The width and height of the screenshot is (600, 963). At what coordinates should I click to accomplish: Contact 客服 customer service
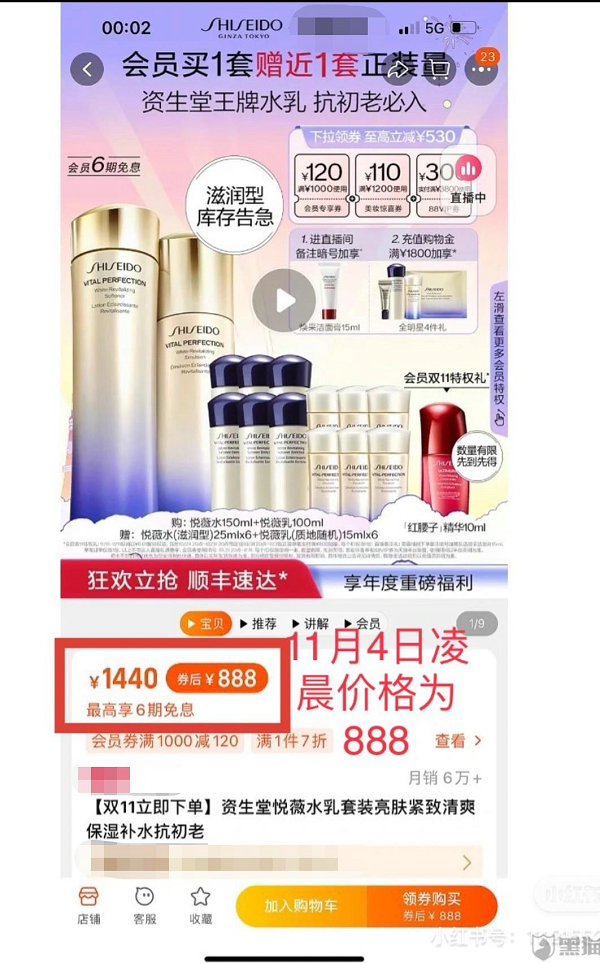point(145,906)
